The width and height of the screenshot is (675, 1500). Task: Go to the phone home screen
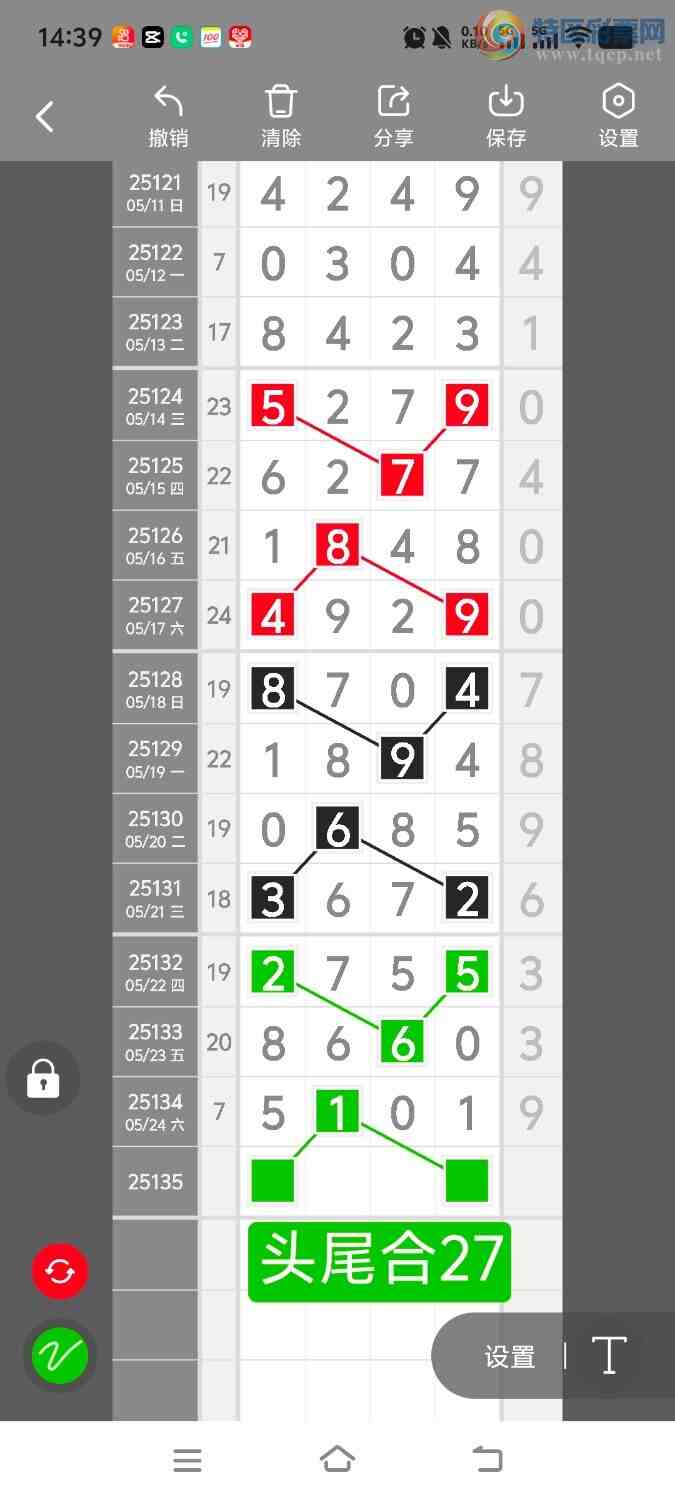(337, 1460)
